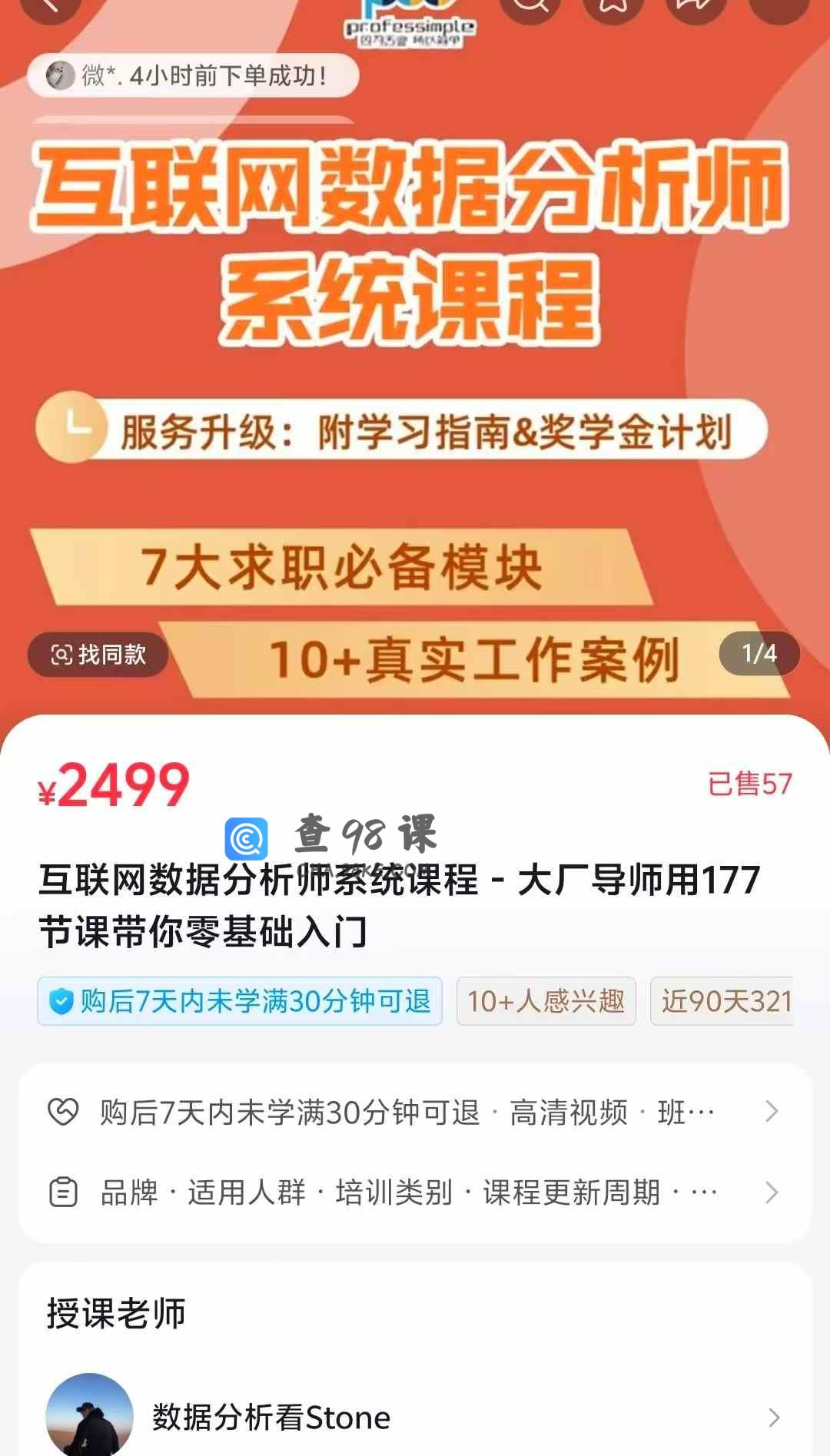Tap the 购后7天内未学满30分钟可退 refund chip
830x1456 pixels.
240,1001
